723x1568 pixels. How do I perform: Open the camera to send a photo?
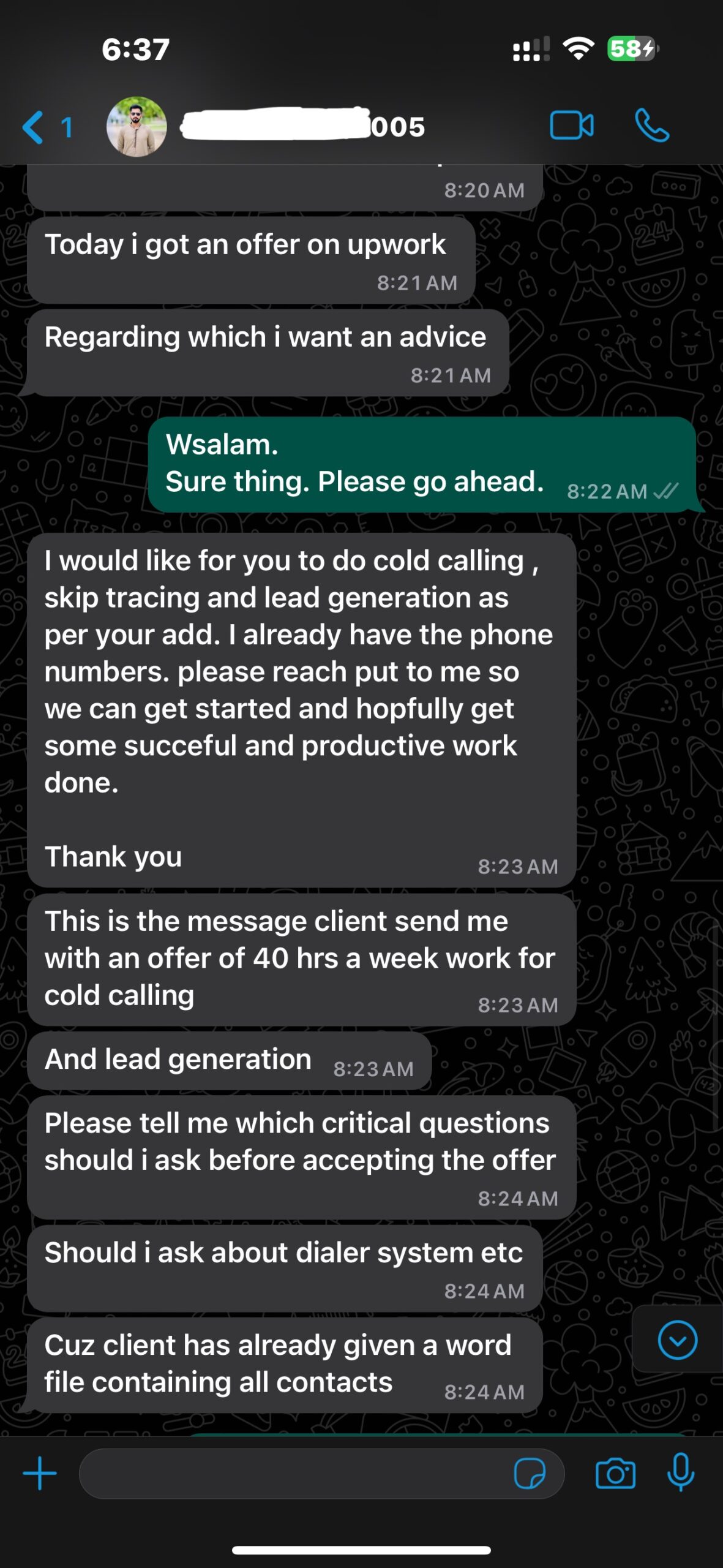[615, 1474]
